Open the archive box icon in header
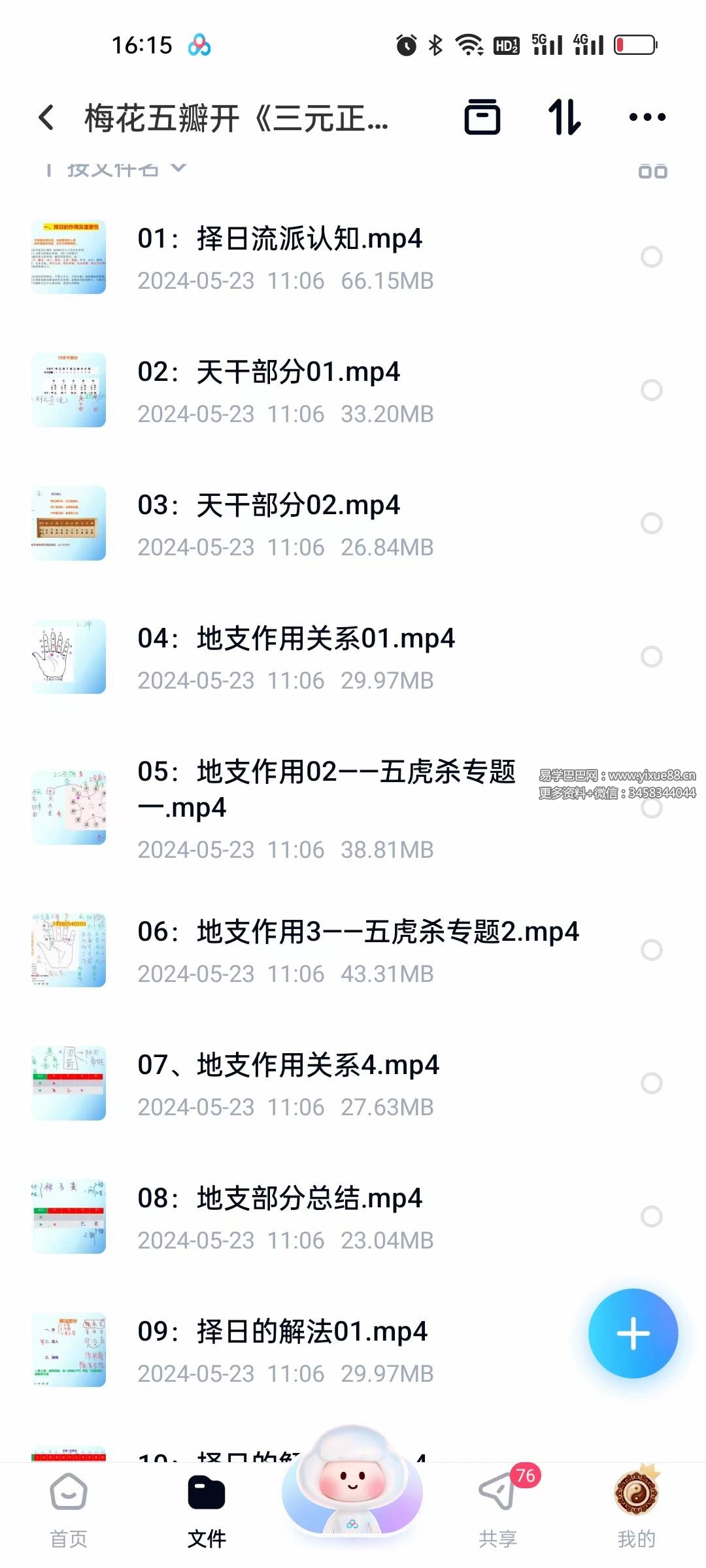The image size is (706, 1568). coord(482,118)
